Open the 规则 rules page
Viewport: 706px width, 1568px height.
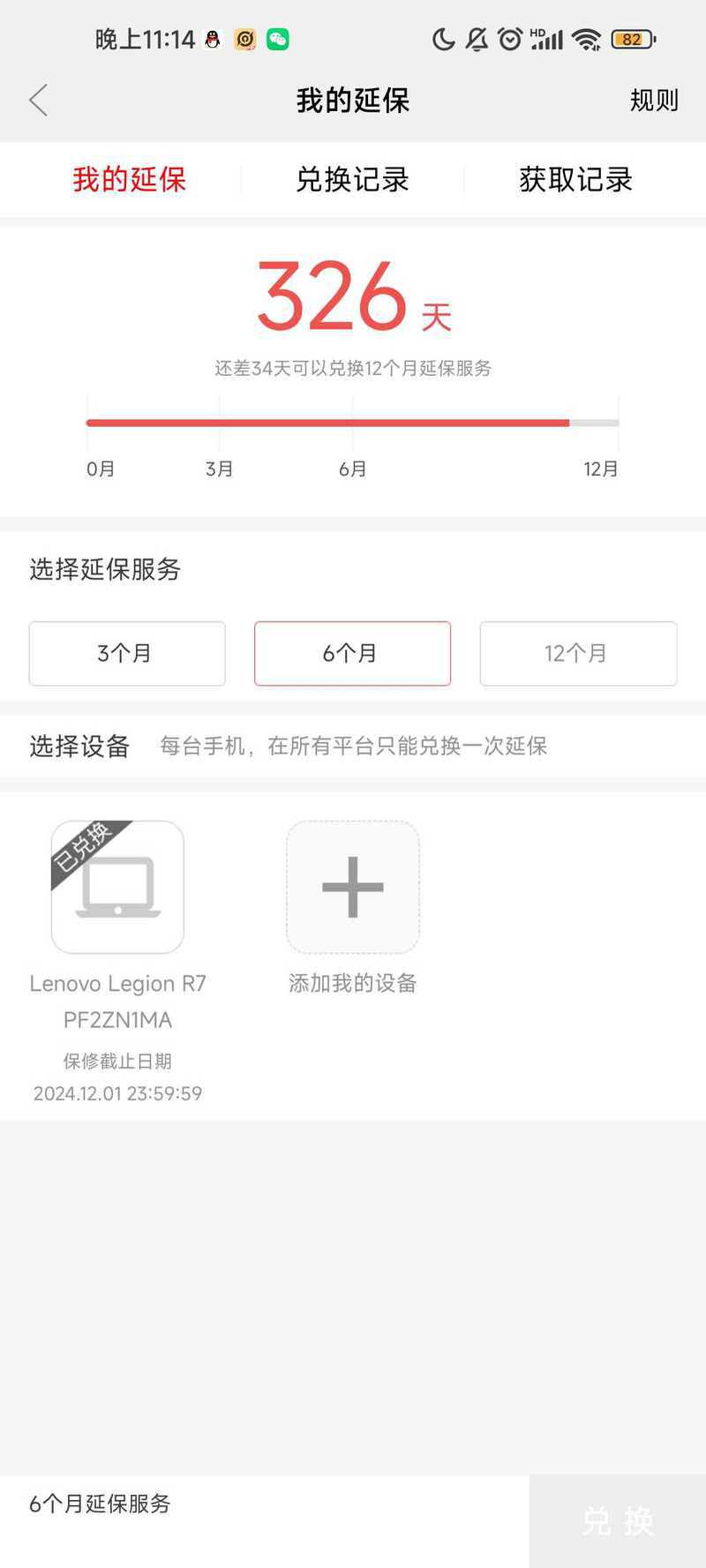[x=653, y=101]
